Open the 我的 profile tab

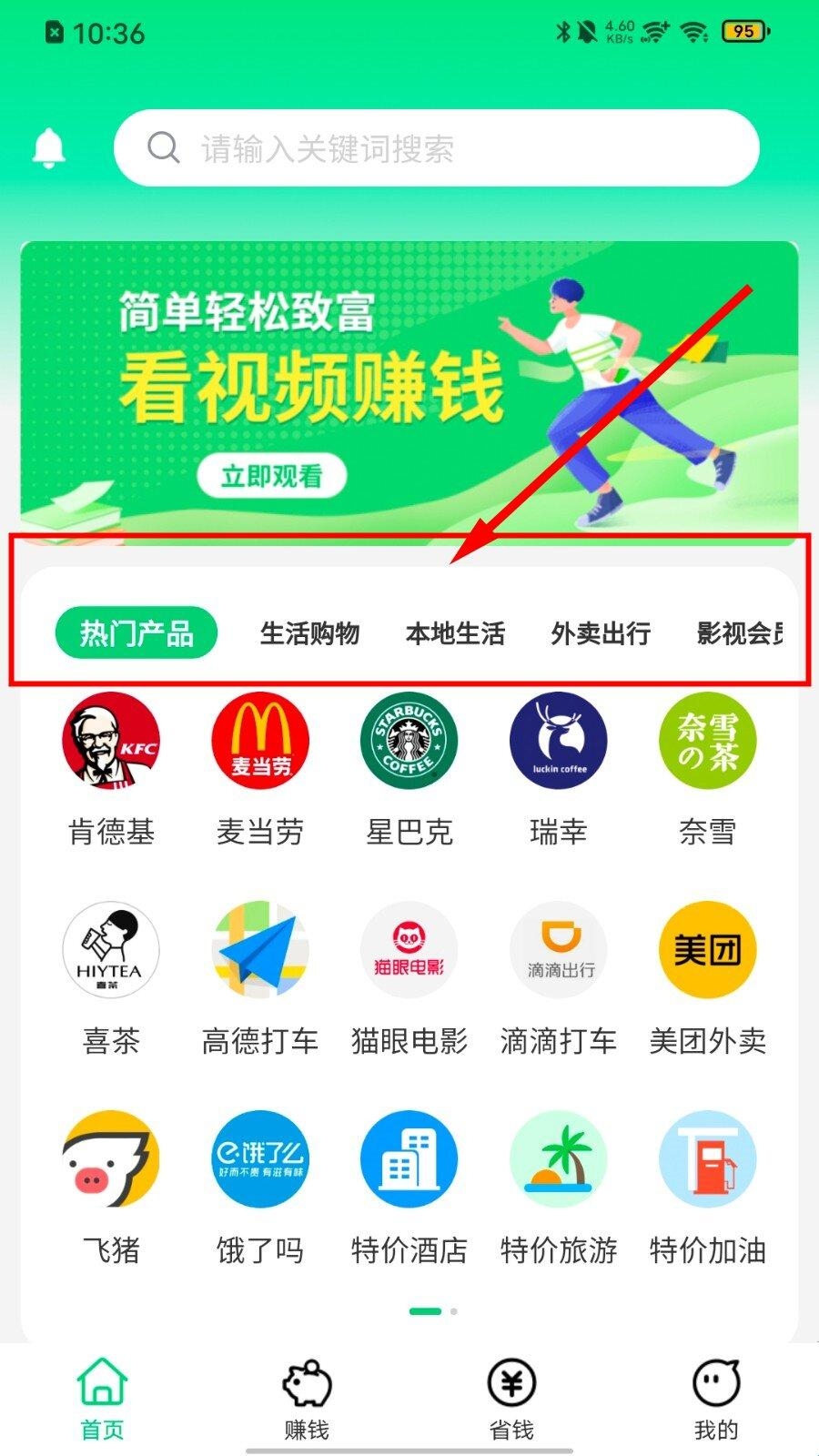coord(716,1400)
